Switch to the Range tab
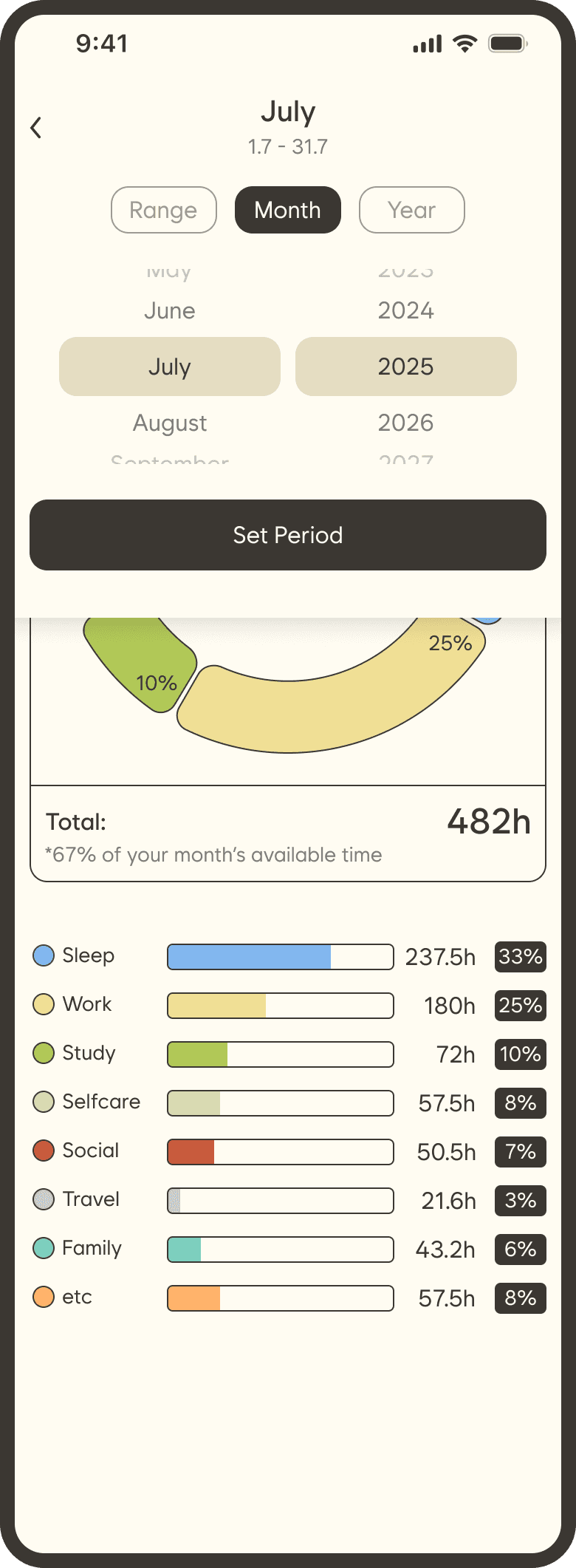This screenshot has width=576, height=1568. pyautogui.click(x=164, y=210)
